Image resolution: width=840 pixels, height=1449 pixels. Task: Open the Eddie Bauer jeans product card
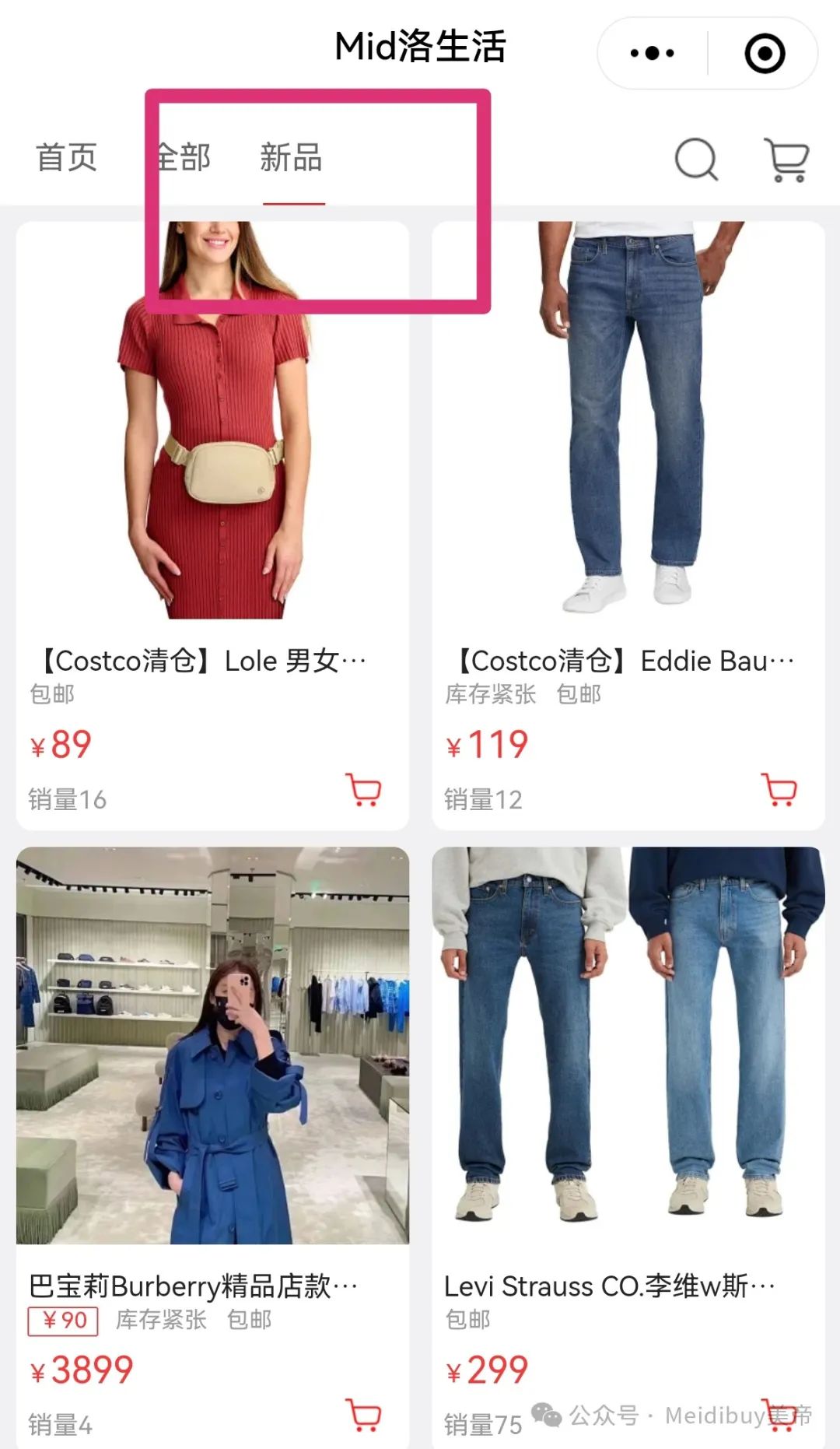(628, 525)
